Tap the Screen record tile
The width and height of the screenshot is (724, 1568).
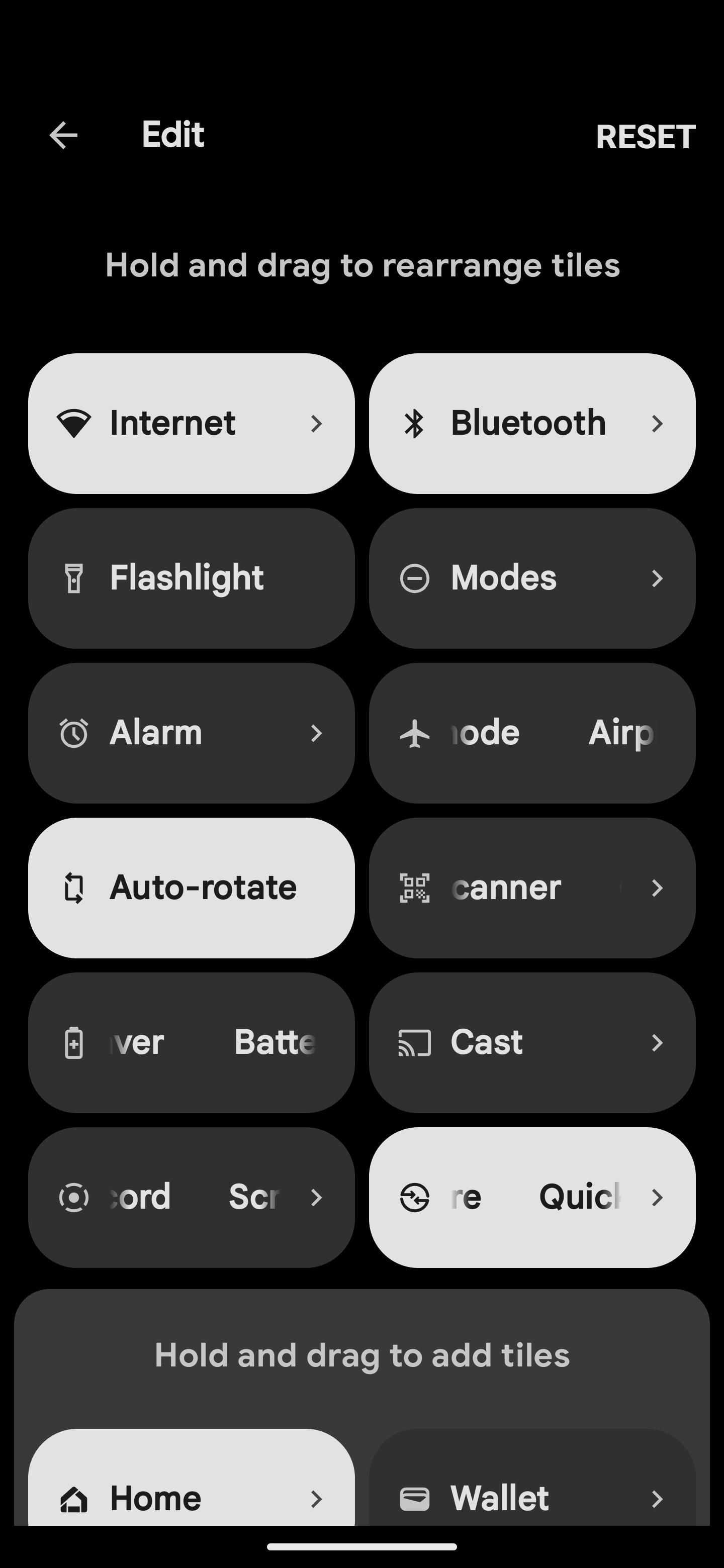pos(191,1197)
